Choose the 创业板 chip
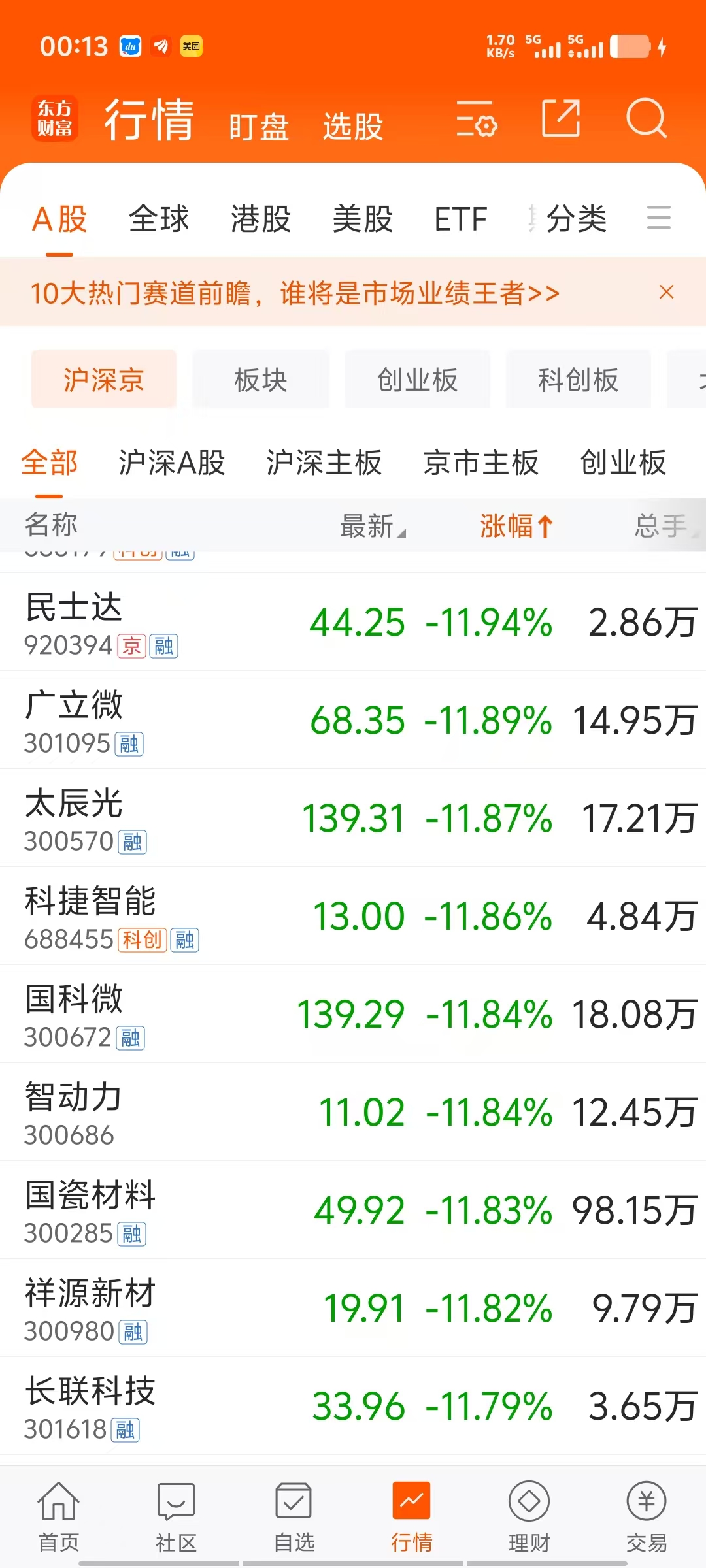This screenshot has height=1568, width=706. pyautogui.click(x=418, y=380)
